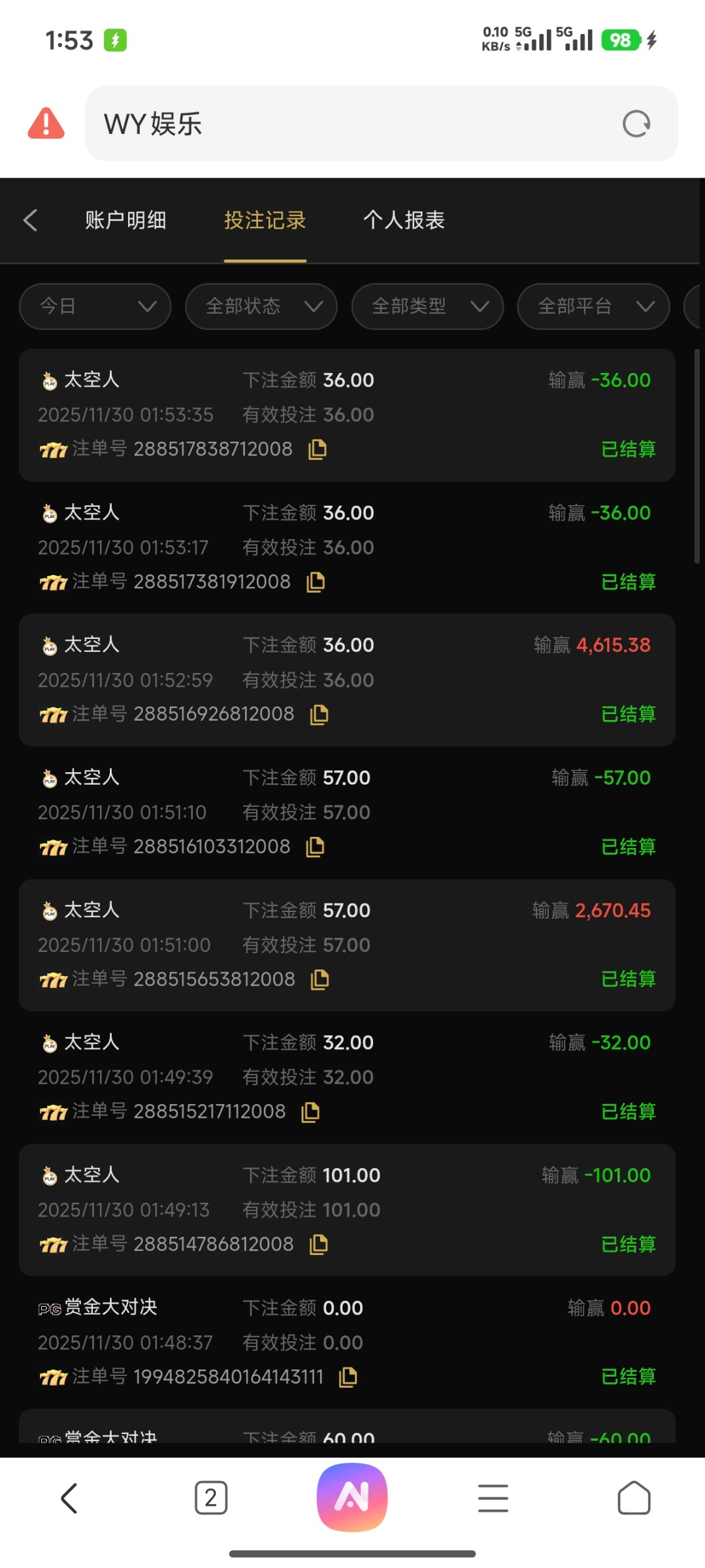Expand the 全部状态 filter
This screenshot has height=1568, width=705.
(x=261, y=306)
